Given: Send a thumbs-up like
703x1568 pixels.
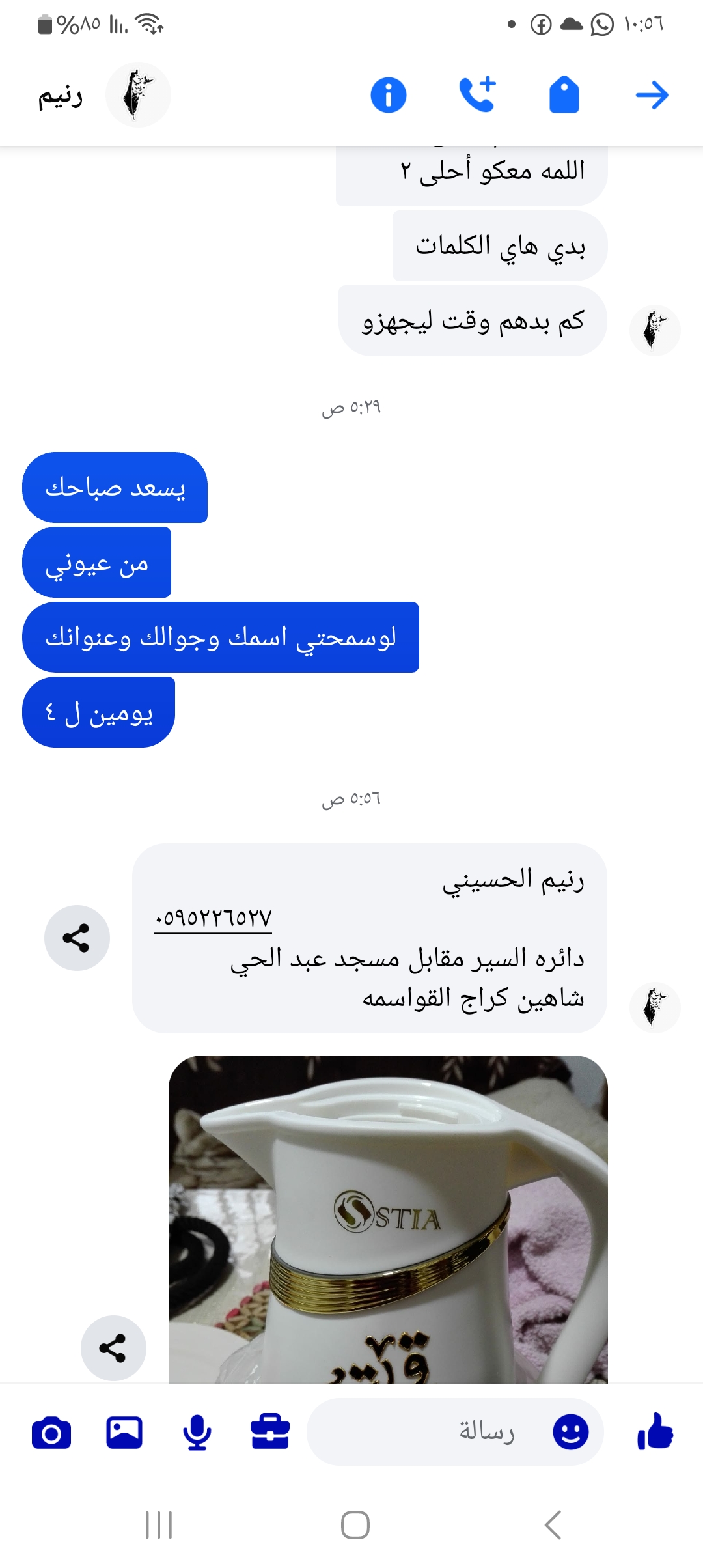Looking at the screenshot, I should tap(655, 1433).
